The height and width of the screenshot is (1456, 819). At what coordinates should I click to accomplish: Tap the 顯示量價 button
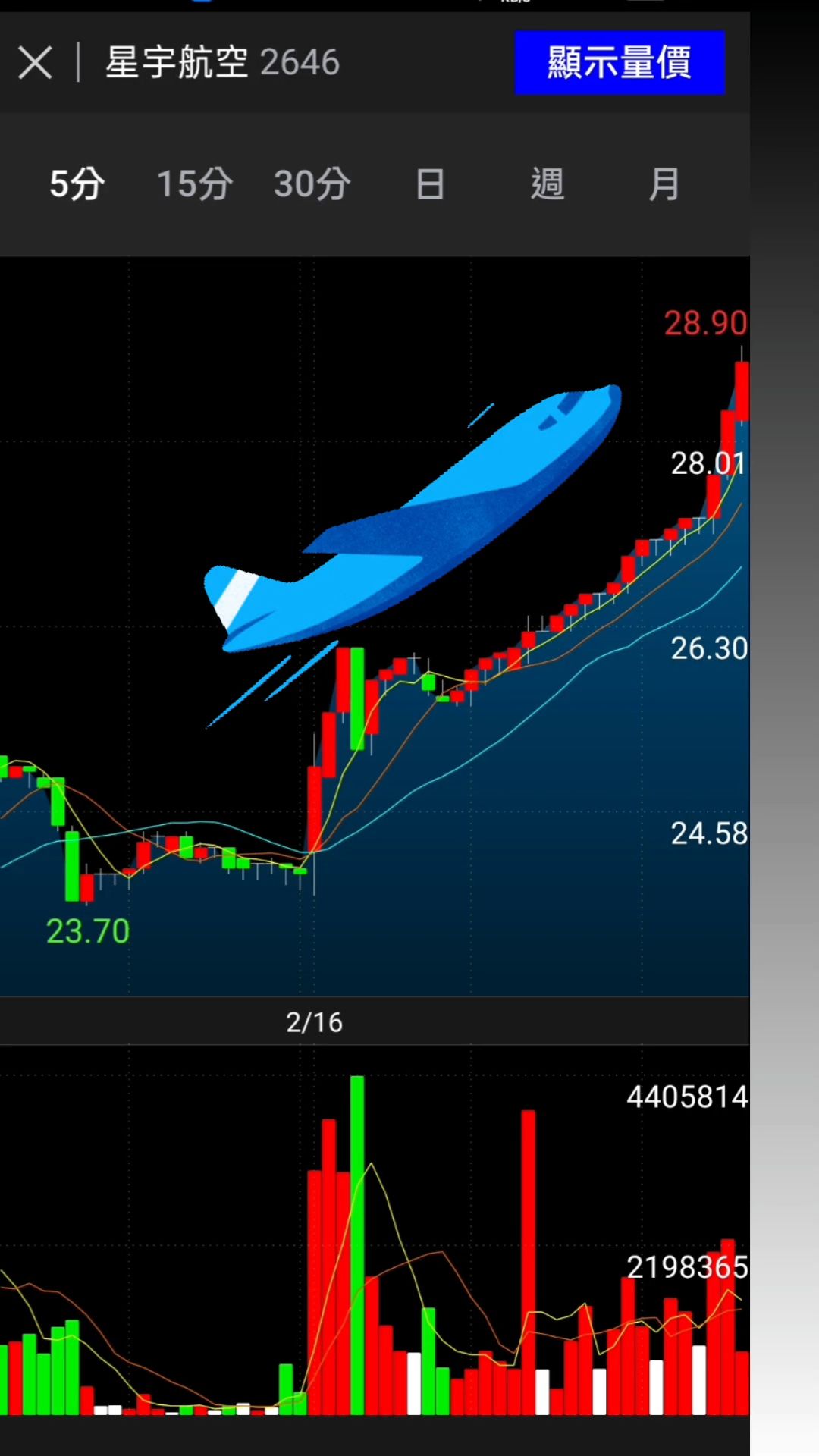pyautogui.click(x=619, y=62)
